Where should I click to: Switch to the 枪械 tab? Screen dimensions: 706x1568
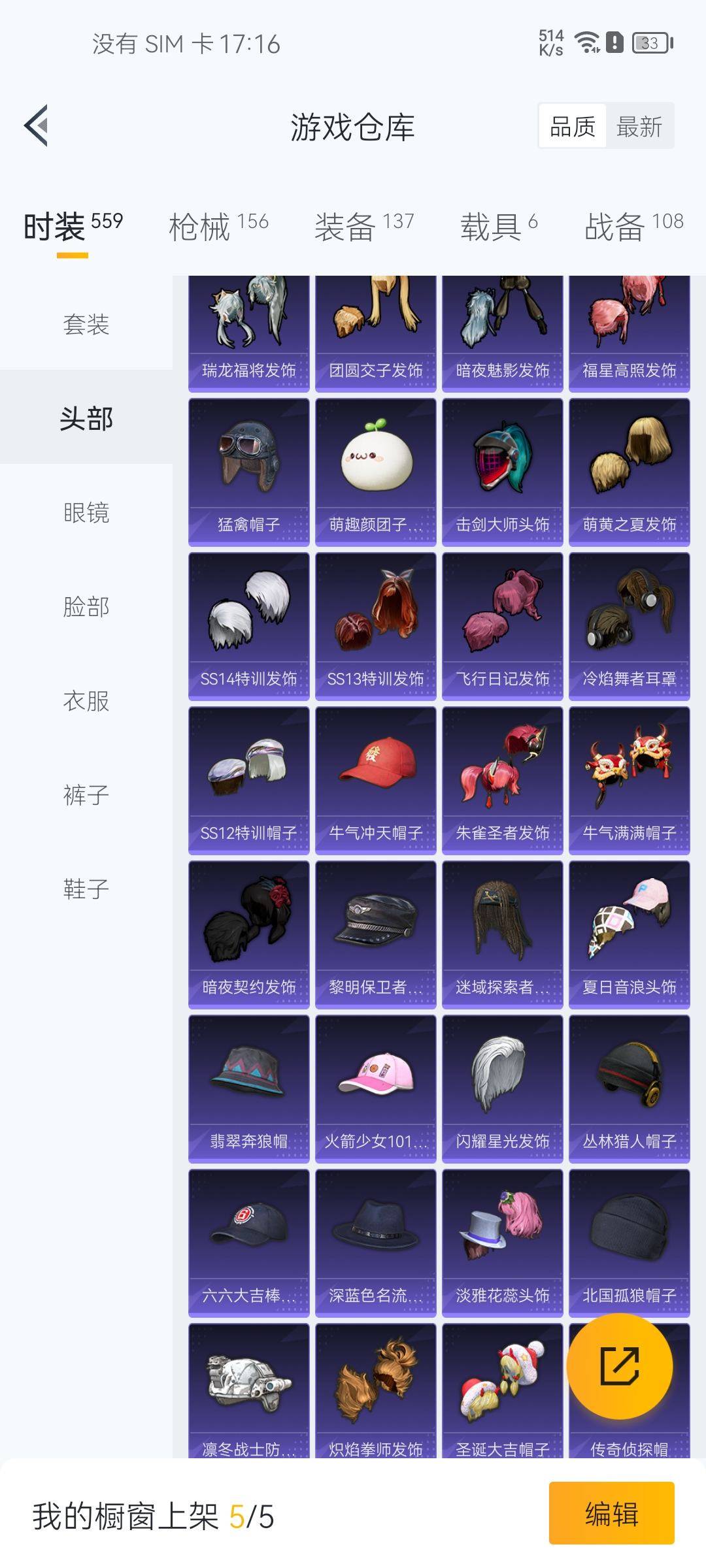click(x=218, y=227)
